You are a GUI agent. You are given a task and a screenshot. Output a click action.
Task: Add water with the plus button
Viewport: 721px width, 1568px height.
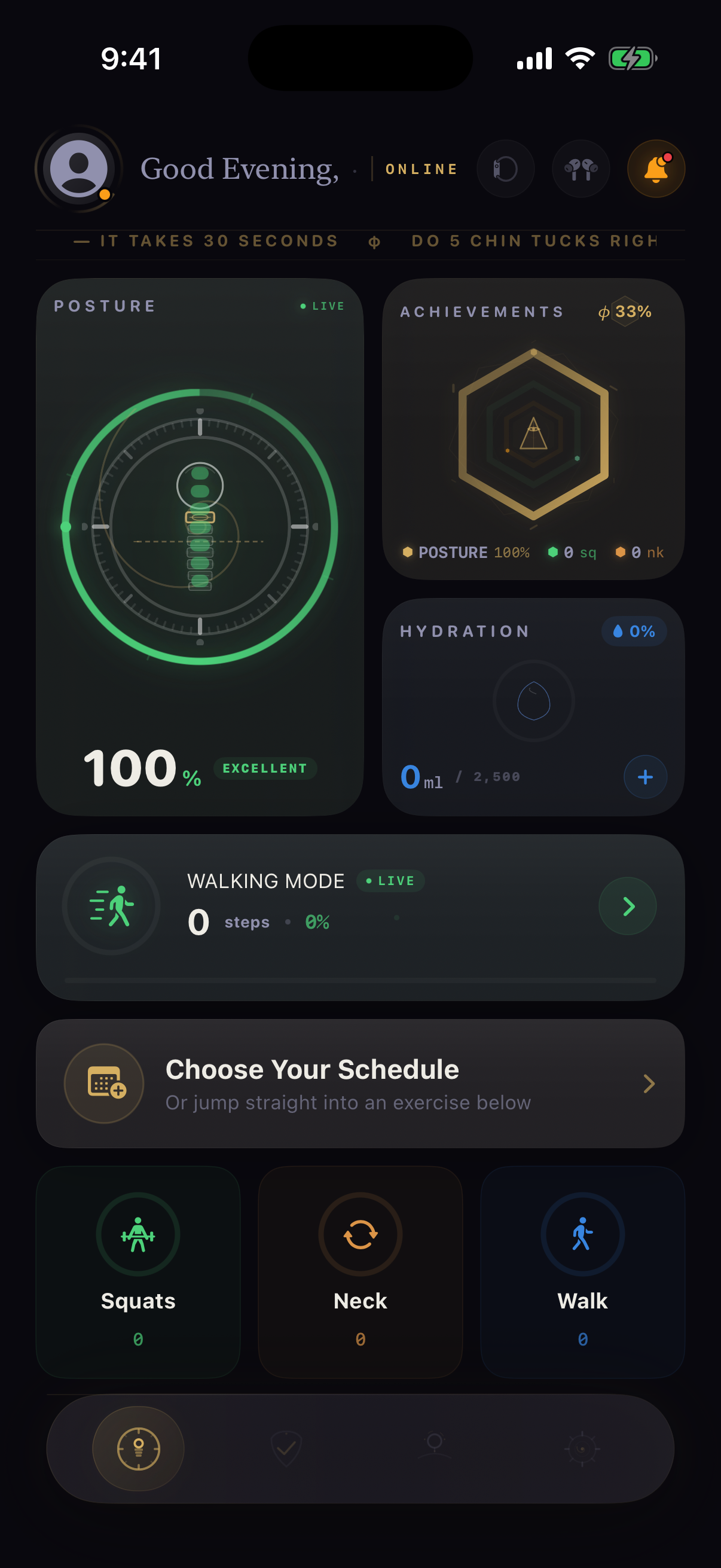[x=644, y=776]
